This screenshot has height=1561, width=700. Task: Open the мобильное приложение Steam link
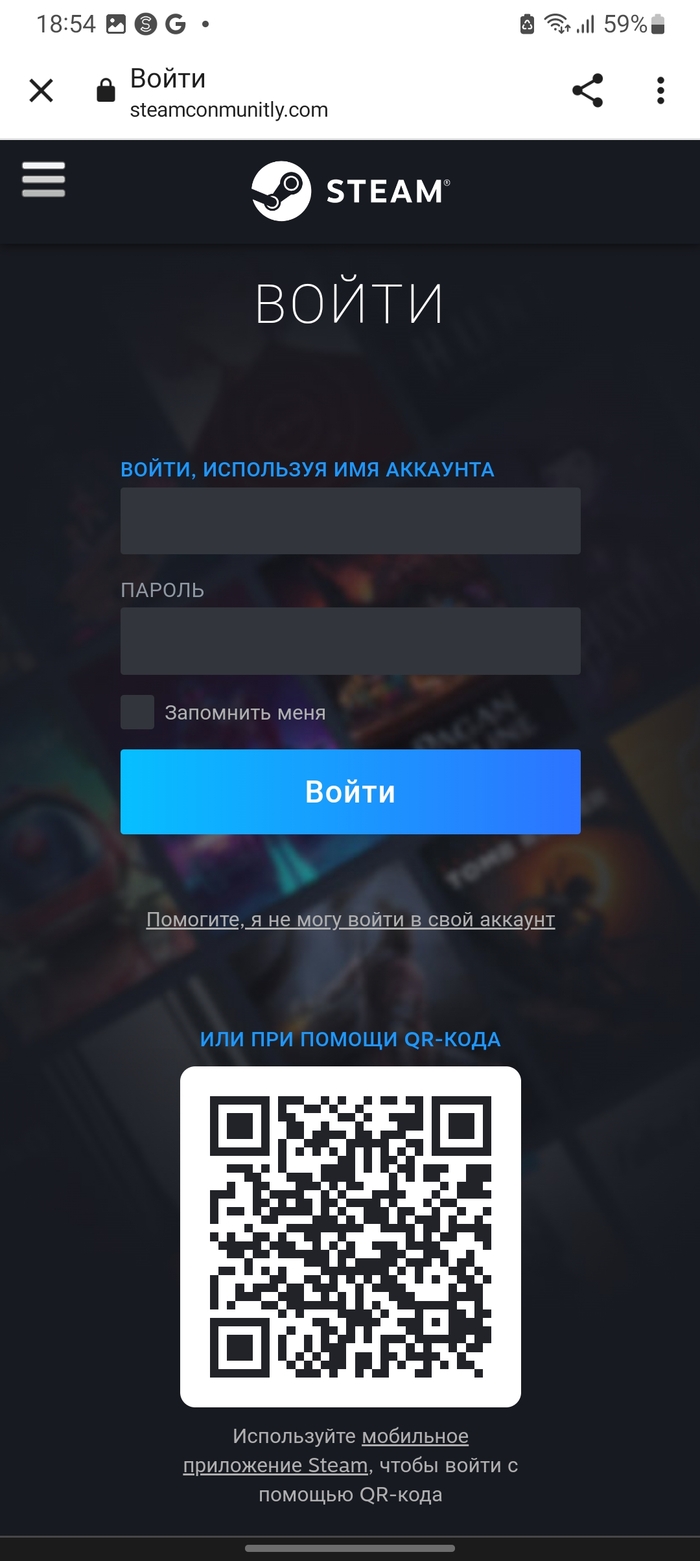[414, 1437]
